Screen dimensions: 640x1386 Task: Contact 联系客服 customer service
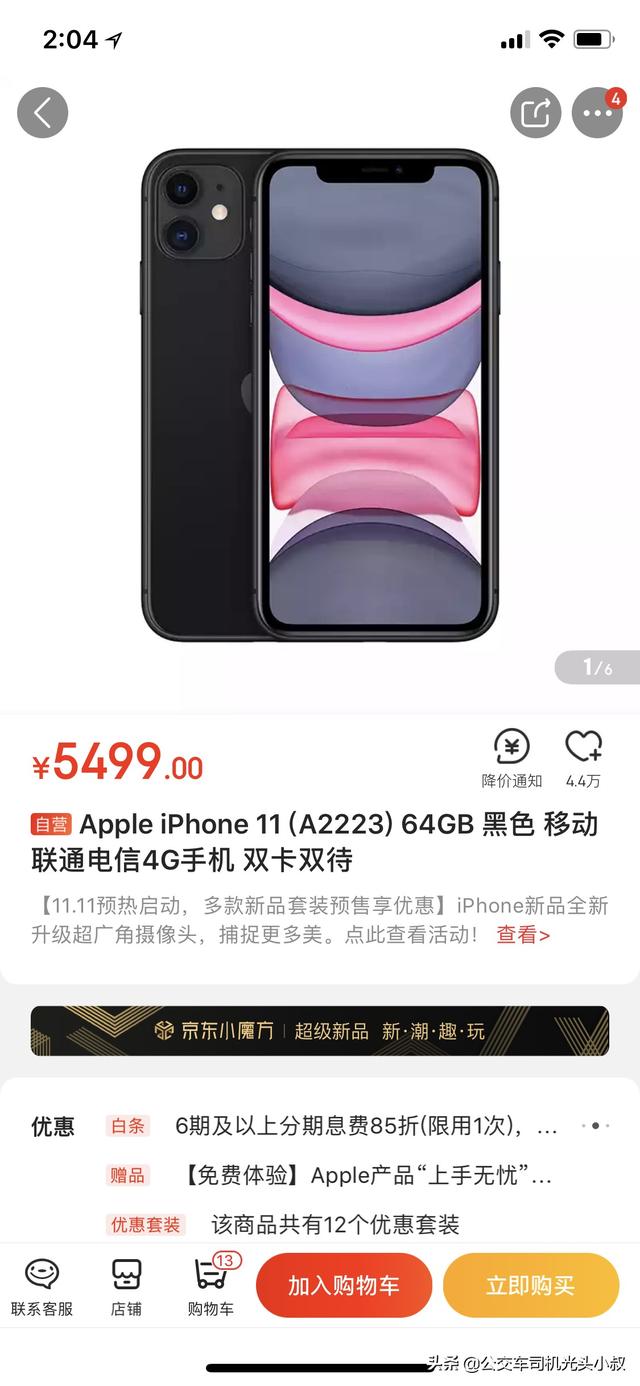pos(42,1287)
